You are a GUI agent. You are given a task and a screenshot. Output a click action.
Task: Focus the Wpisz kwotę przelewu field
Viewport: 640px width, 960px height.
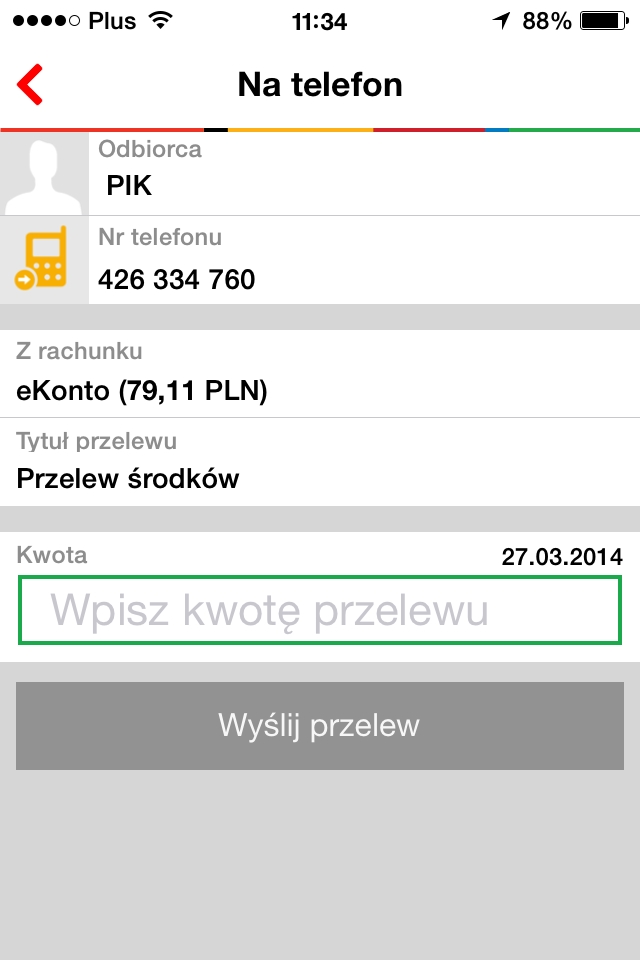click(320, 610)
